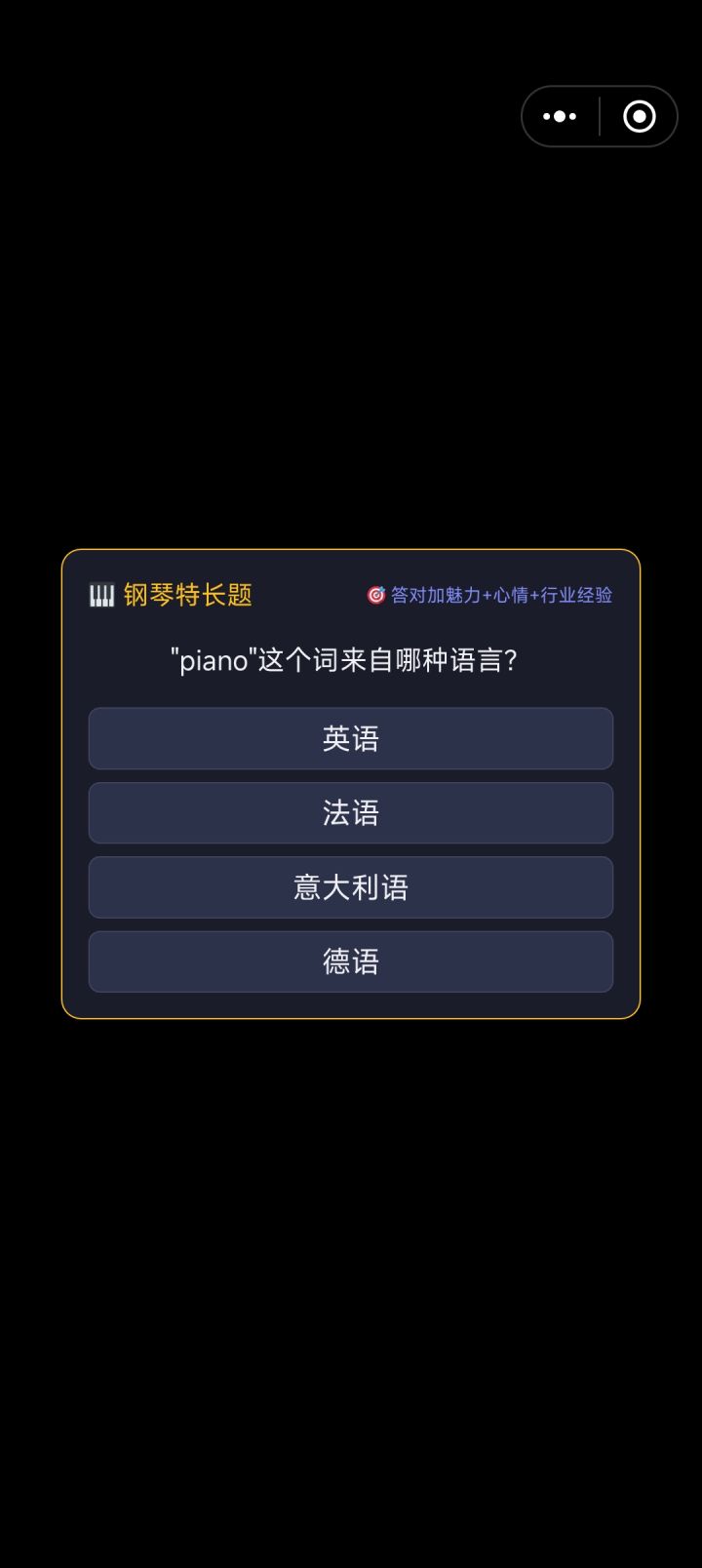Click the quiz question about piano's origin
The height and width of the screenshot is (1568, 702).
[350, 660]
